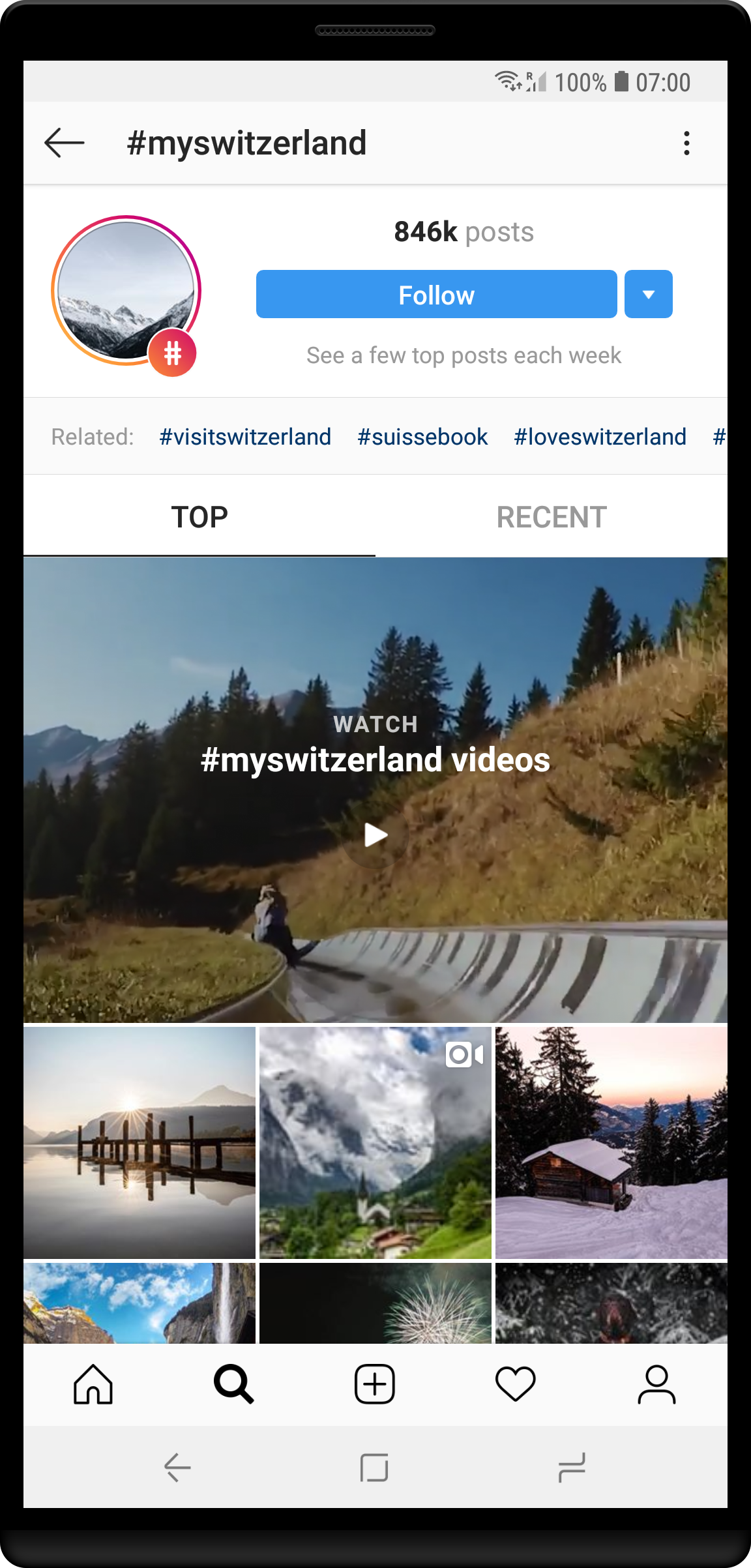
Task: Open the mountain village video post
Action: (x=375, y=1143)
